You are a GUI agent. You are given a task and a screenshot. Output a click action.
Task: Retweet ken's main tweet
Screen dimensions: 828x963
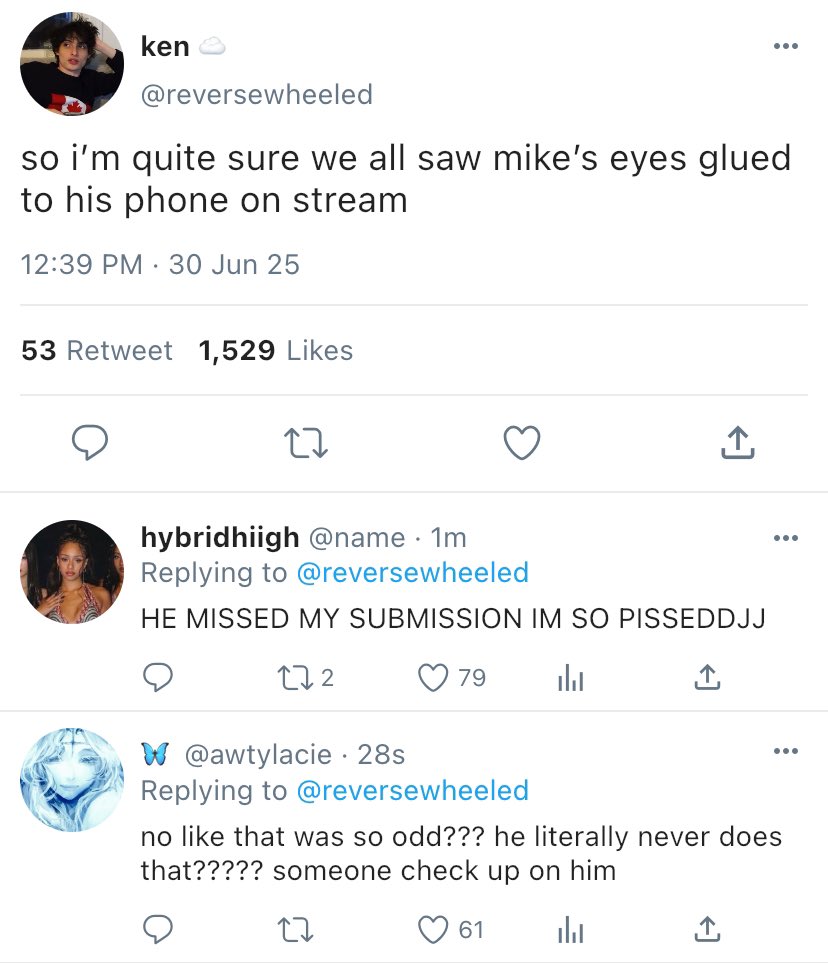point(307,443)
